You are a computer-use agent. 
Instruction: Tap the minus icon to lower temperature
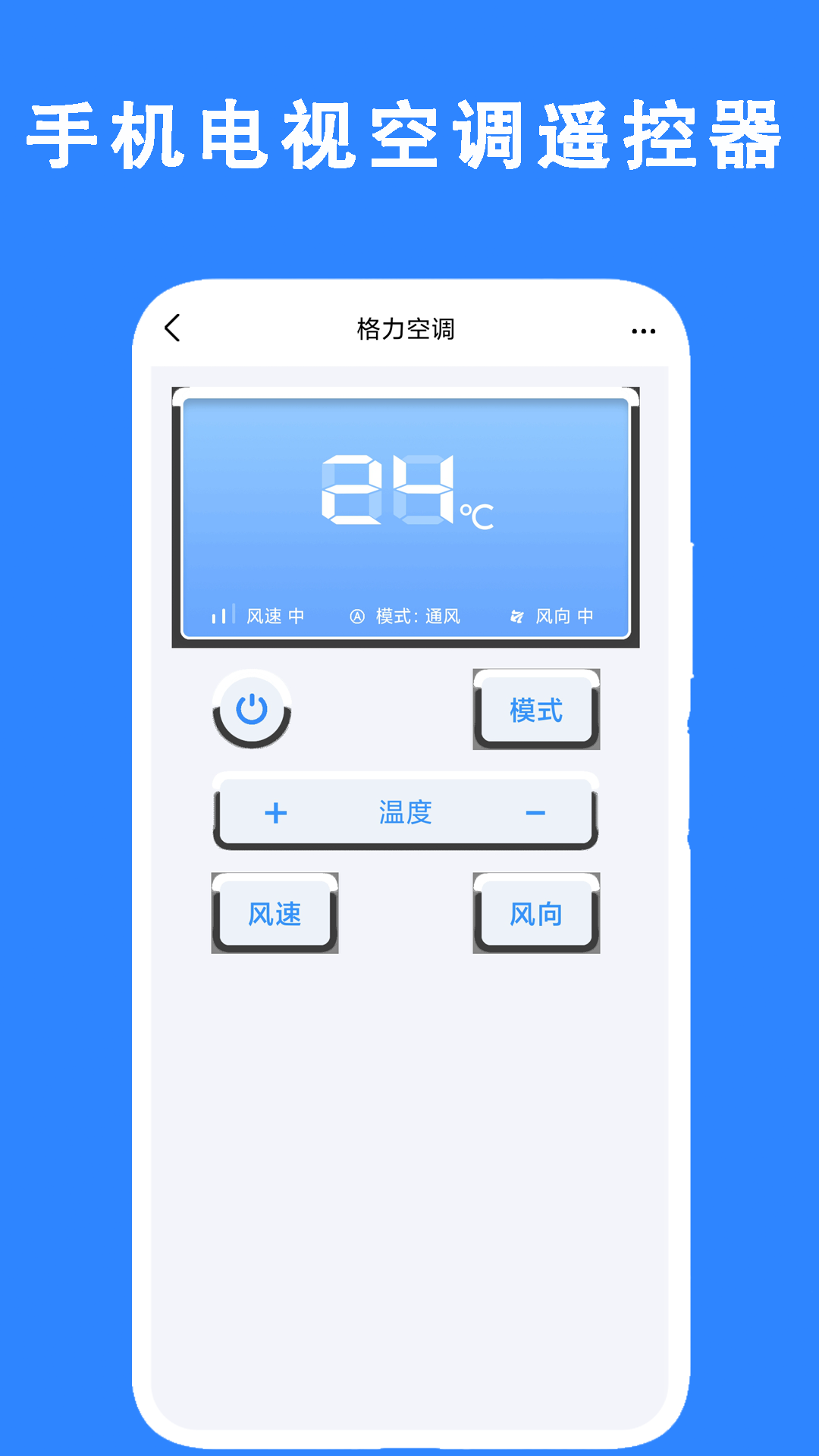click(x=538, y=812)
